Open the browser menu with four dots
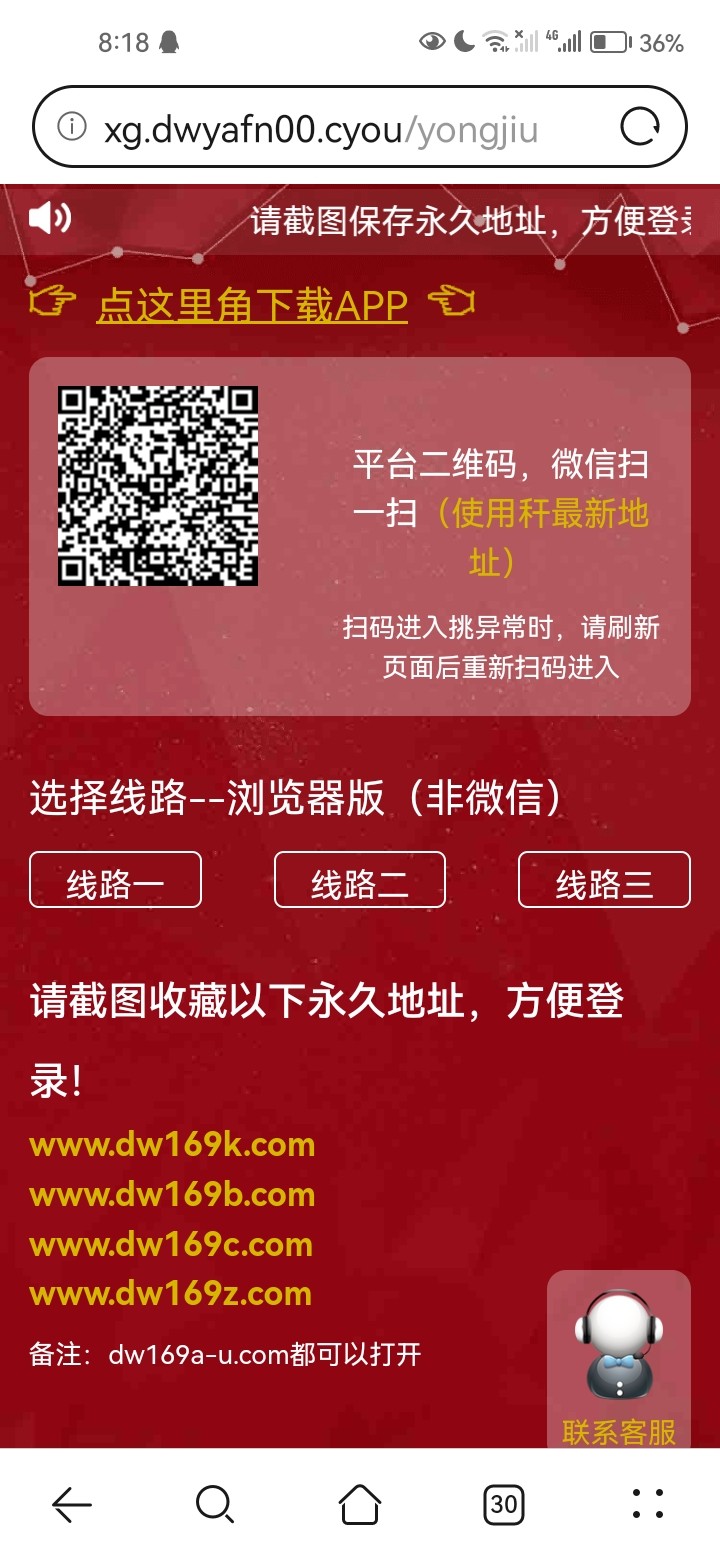720x1560 pixels. coord(648,1503)
